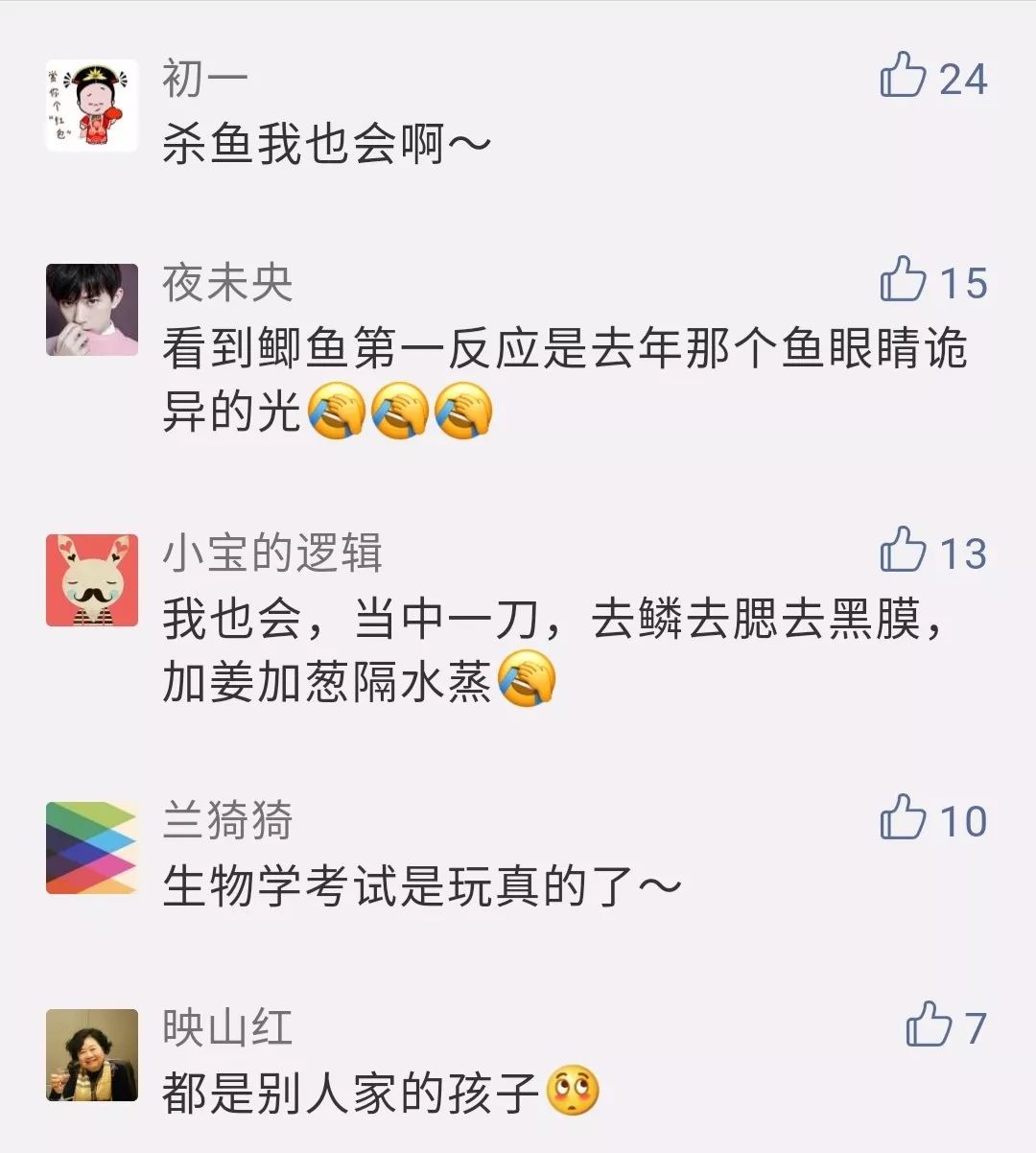
Task: Open 初一's profile avatar
Action: (x=90, y=106)
